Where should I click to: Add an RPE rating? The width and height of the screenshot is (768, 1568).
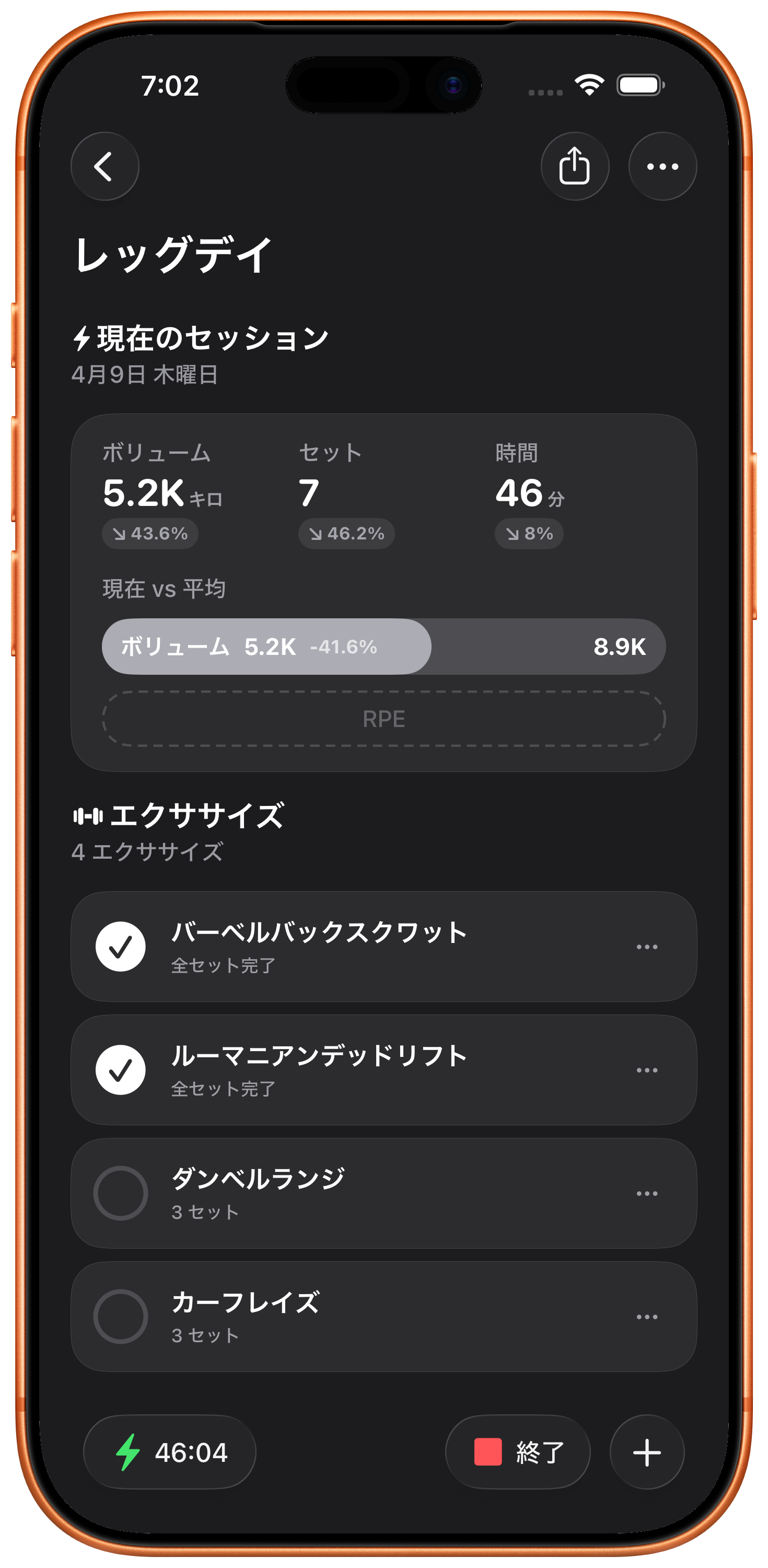pos(383,719)
